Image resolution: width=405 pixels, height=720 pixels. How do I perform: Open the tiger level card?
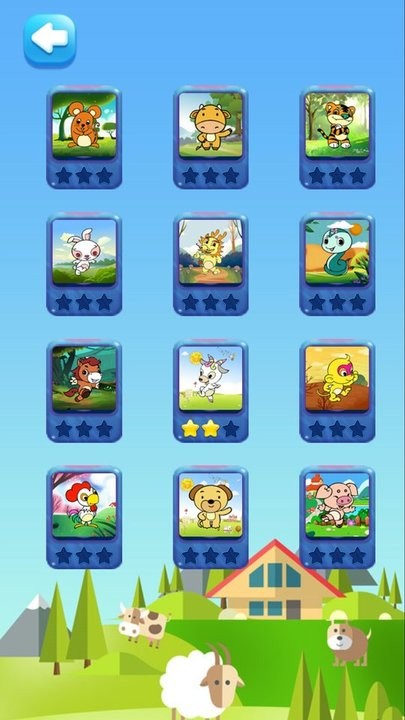click(338, 137)
